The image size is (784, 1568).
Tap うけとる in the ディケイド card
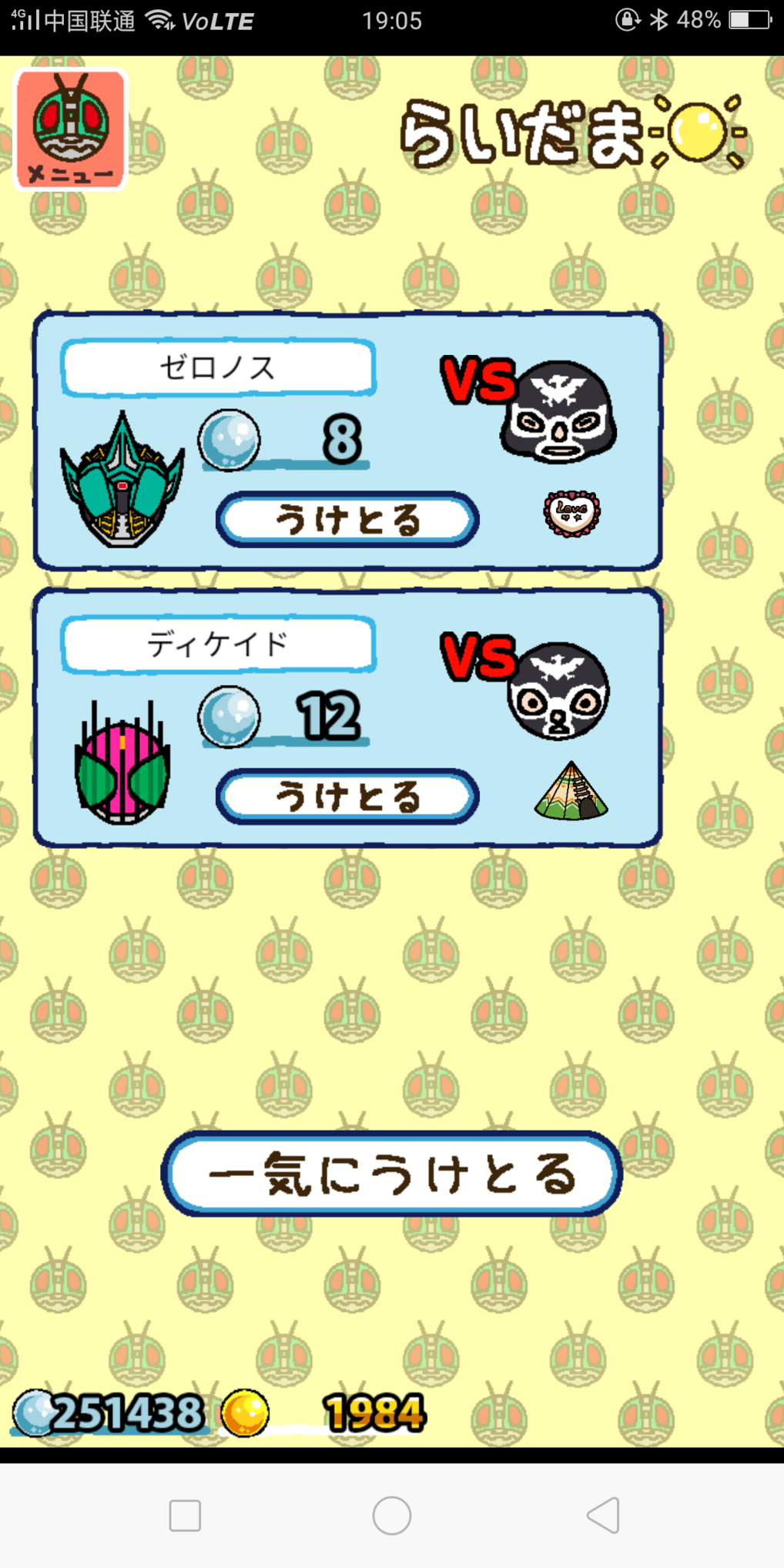[347, 796]
